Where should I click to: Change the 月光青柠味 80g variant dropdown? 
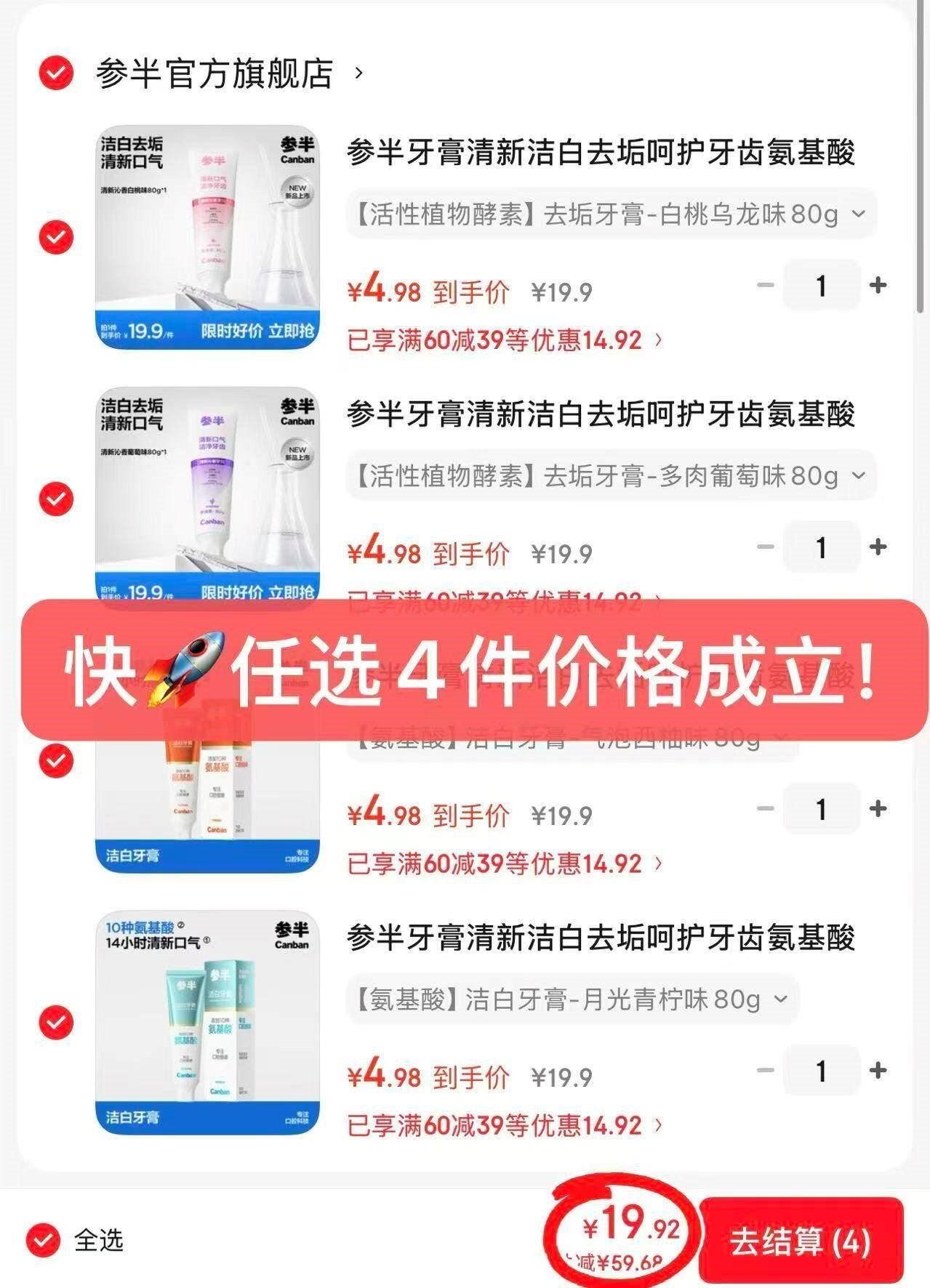click(x=572, y=999)
